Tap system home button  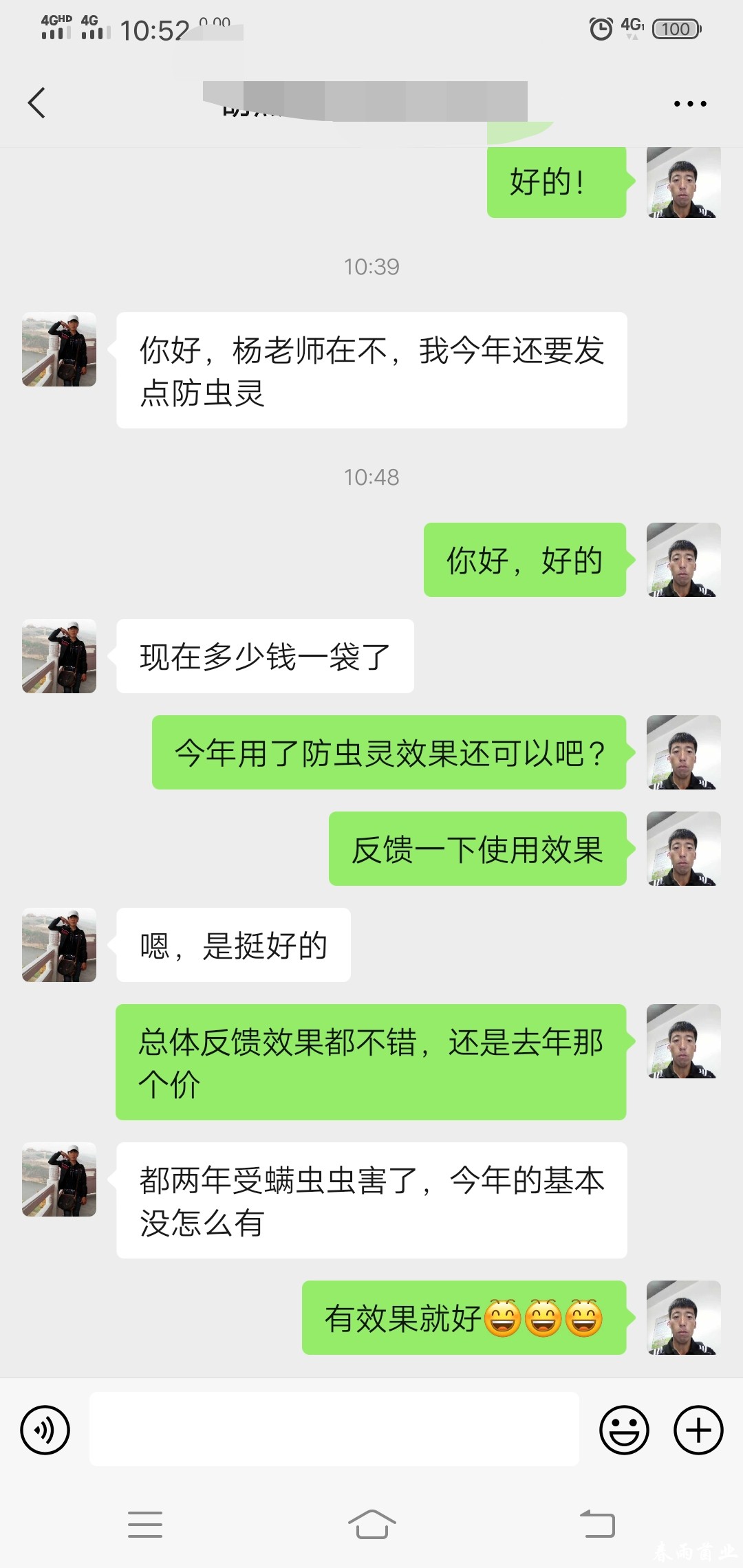[x=371, y=1524]
